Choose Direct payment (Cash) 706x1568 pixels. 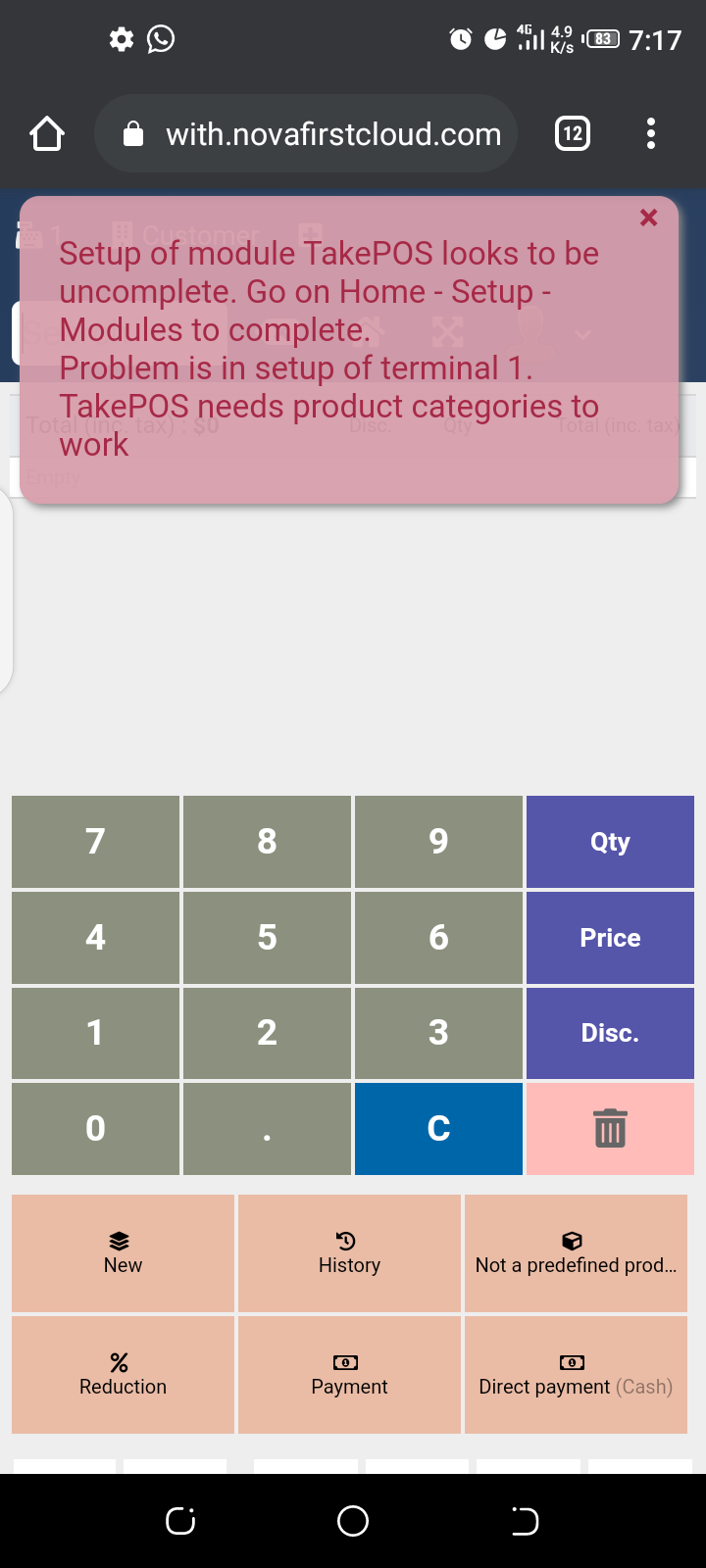tap(576, 1375)
